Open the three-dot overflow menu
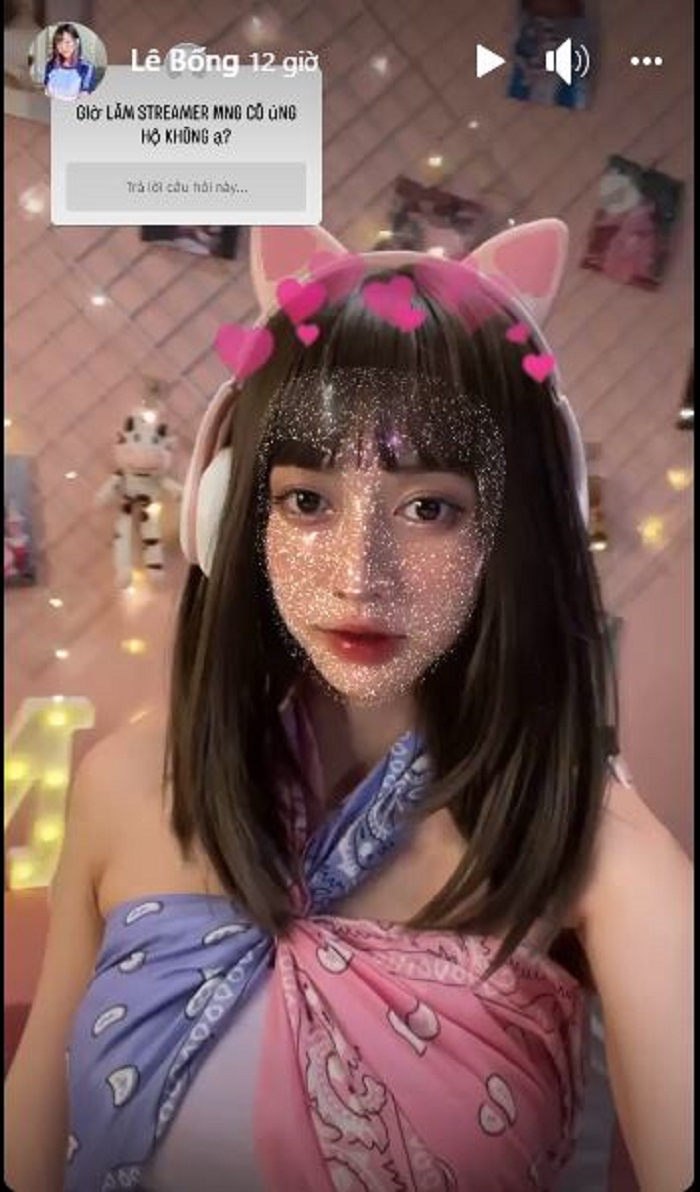The height and width of the screenshot is (1192, 700). click(646, 62)
